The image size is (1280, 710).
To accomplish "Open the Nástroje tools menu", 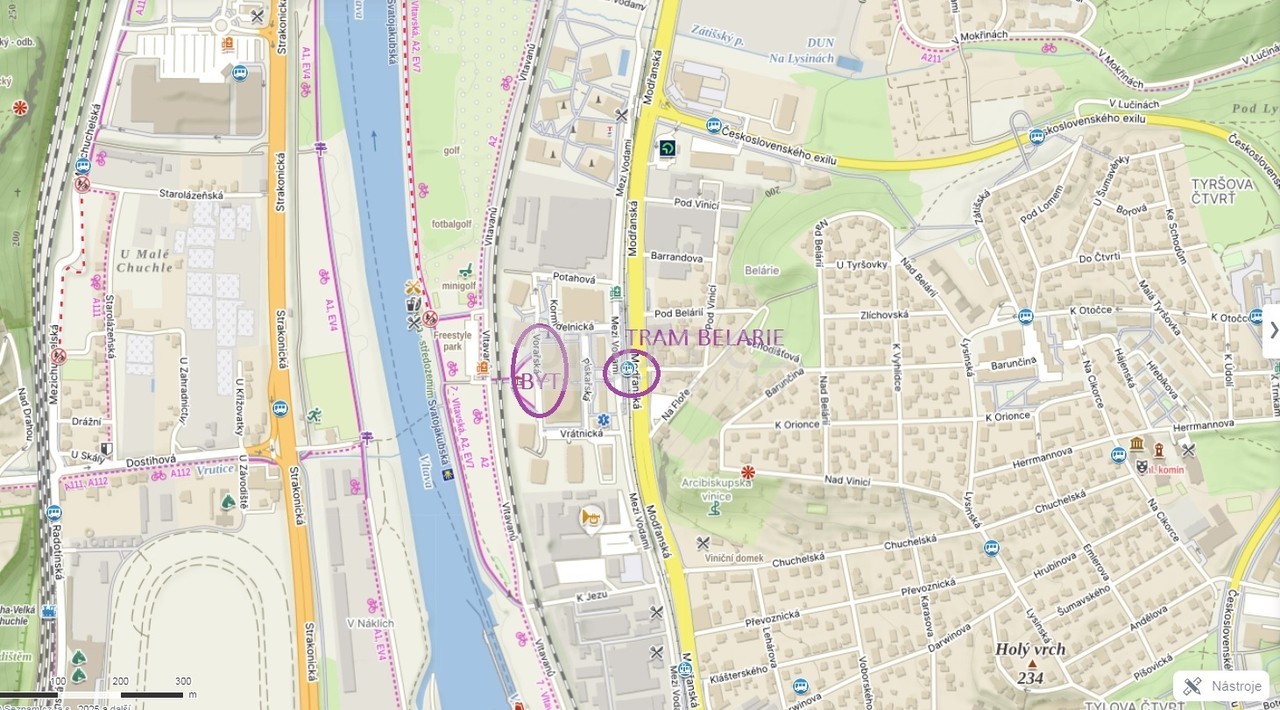I will [x=1221, y=686].
